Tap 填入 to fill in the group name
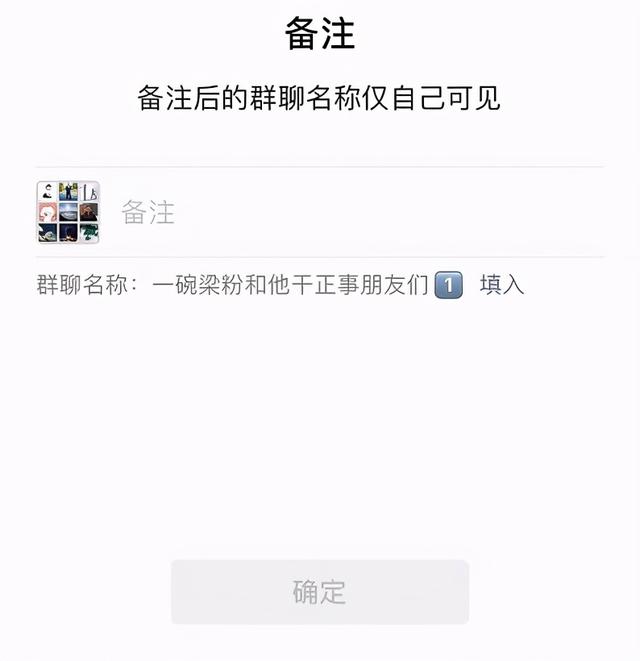Viewport: 640px width, 661px height. point(502,285)
